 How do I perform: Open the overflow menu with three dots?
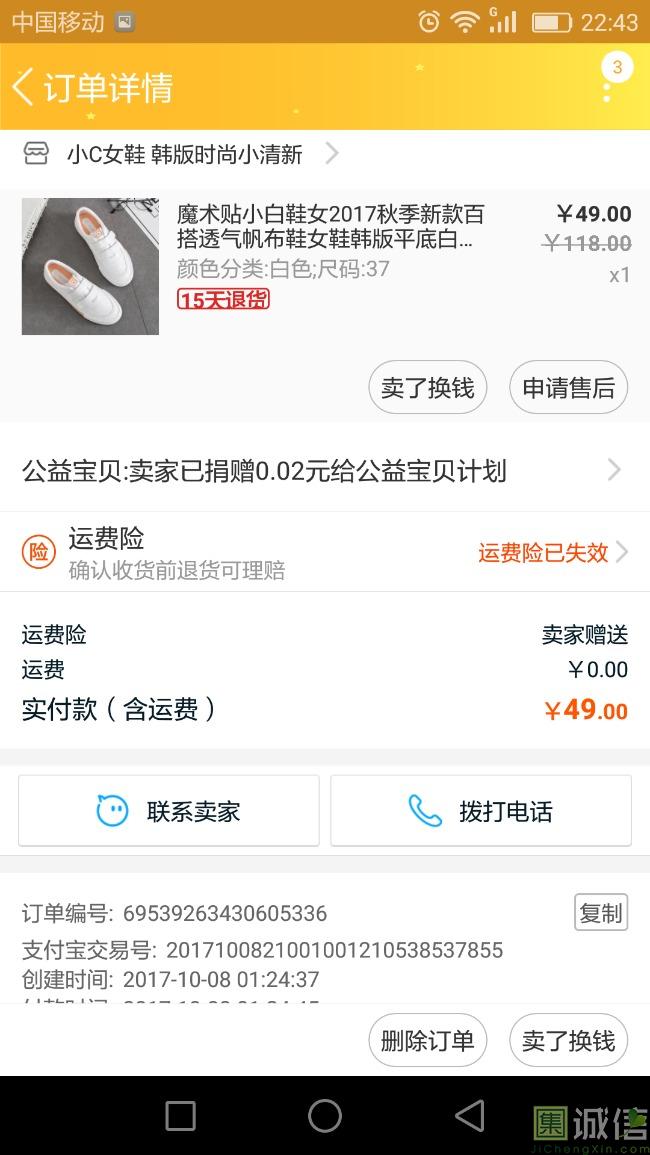[x=606, y=88]
